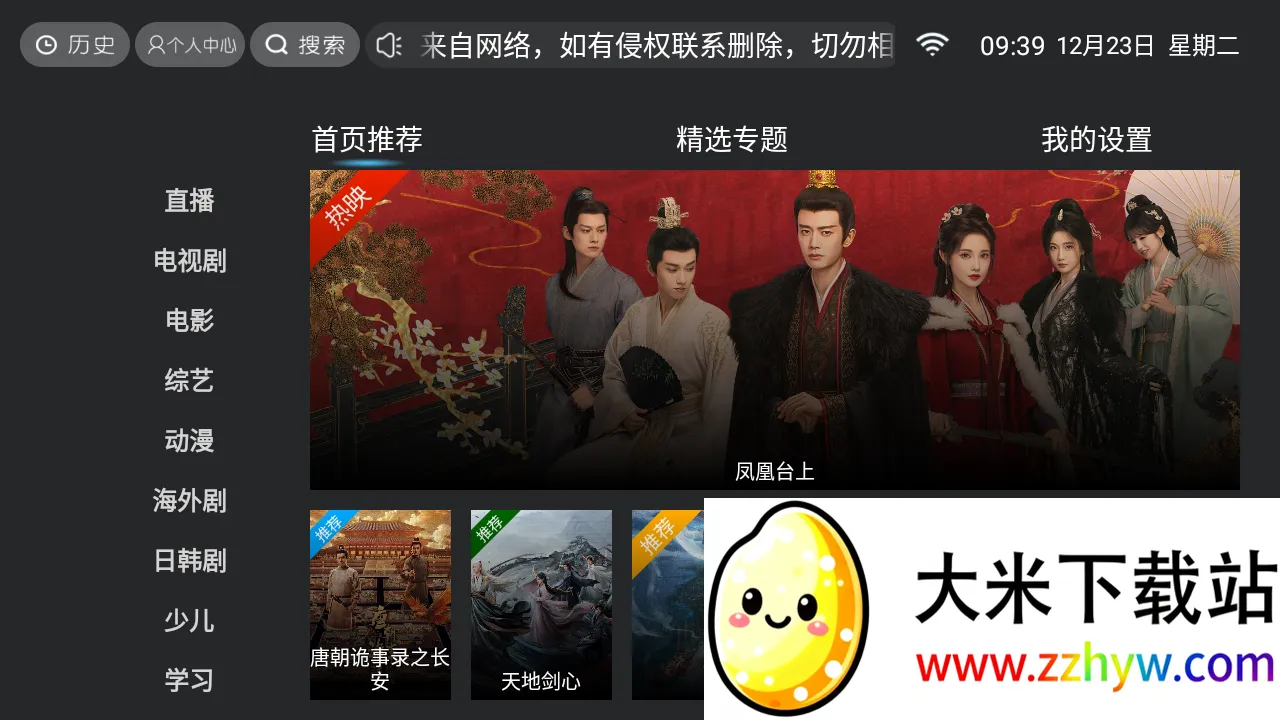Choose the 学习 category
Image resolution: width=1280 pixels, height=720 pixels.
(190, 680)
